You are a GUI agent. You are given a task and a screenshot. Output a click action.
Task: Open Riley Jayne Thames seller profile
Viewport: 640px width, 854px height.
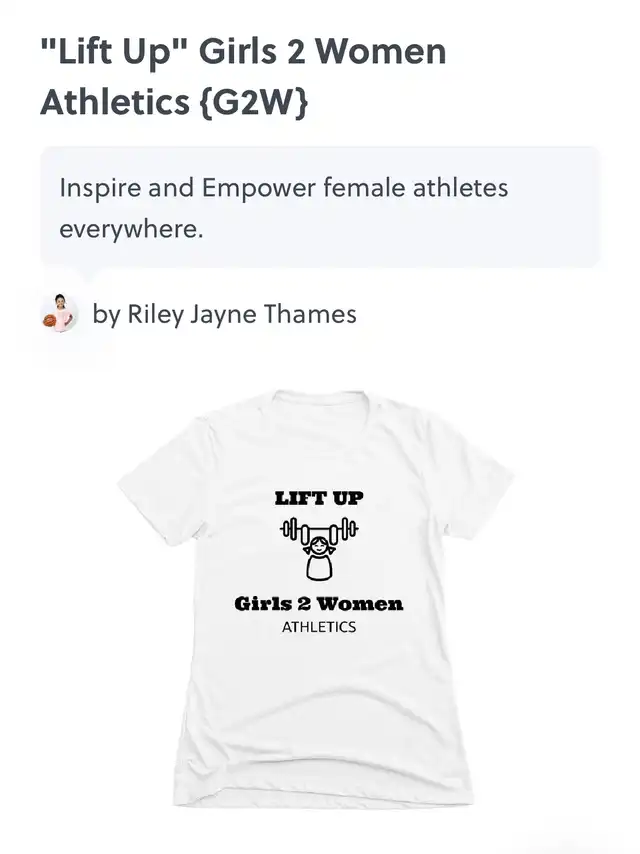coord(238,314)
